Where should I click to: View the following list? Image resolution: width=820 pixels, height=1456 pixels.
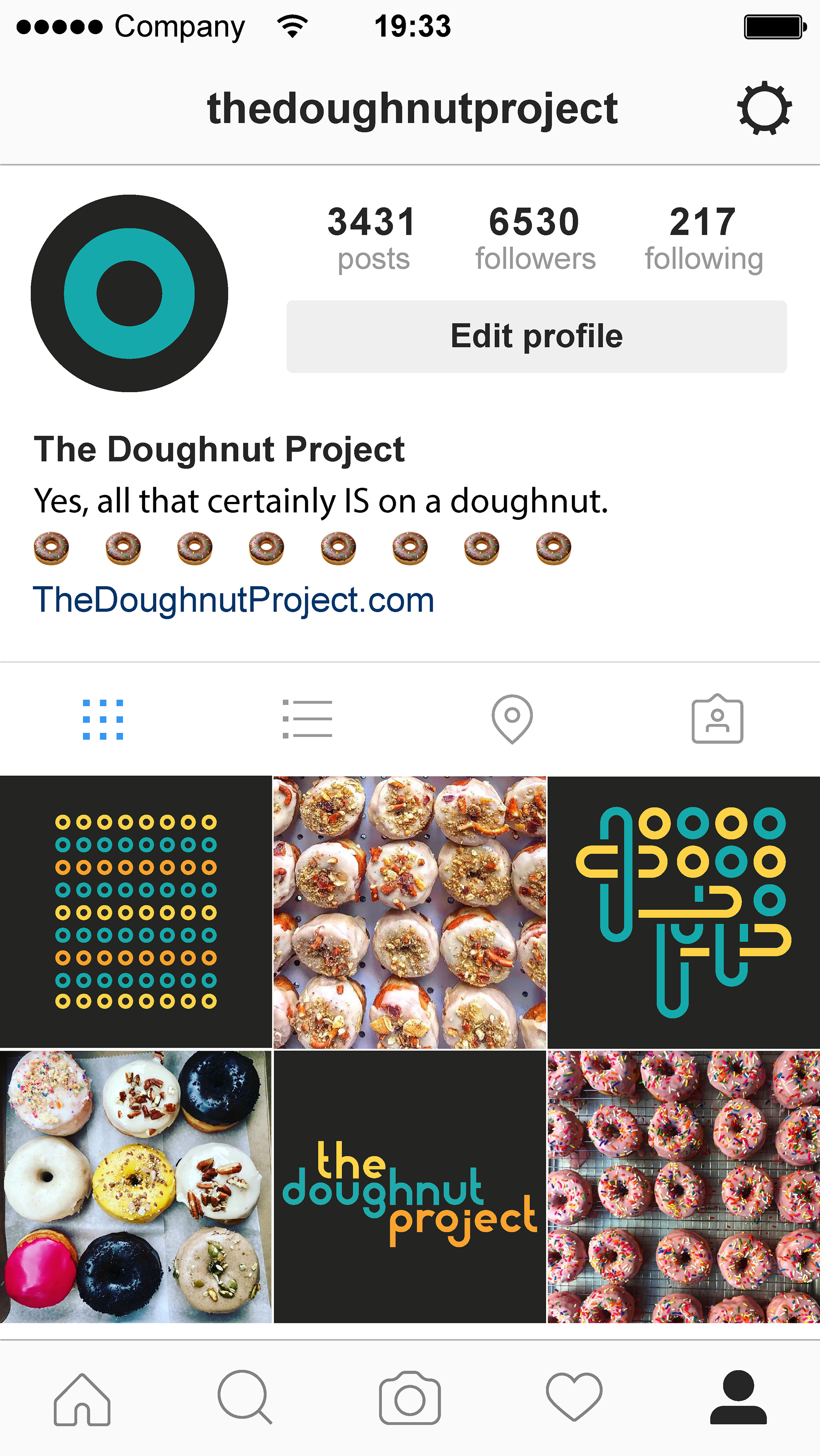point(703,238)
